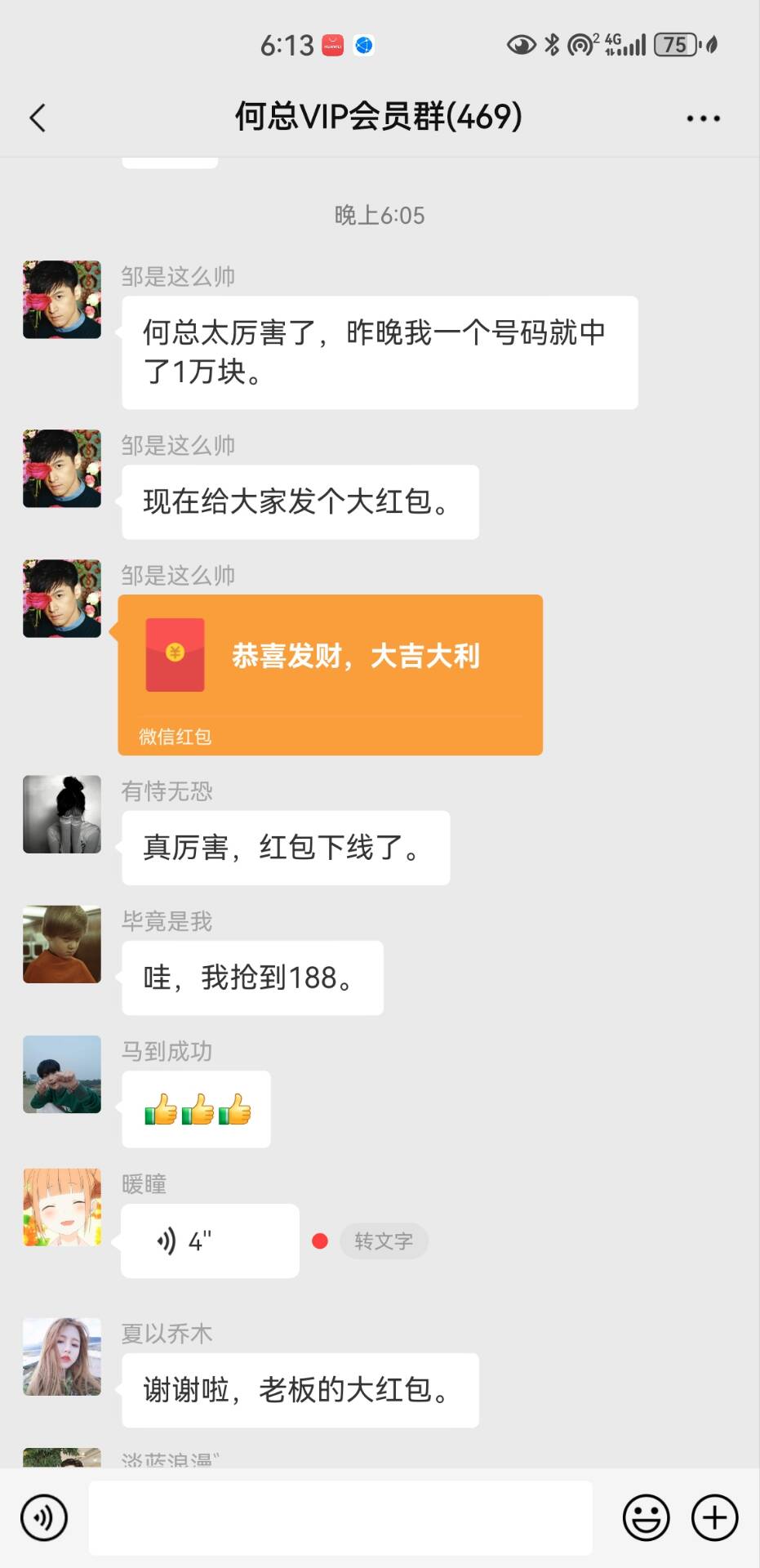View 马到成功's profile avatar
Screen dimensions: 760x1568
(62, 1074)
